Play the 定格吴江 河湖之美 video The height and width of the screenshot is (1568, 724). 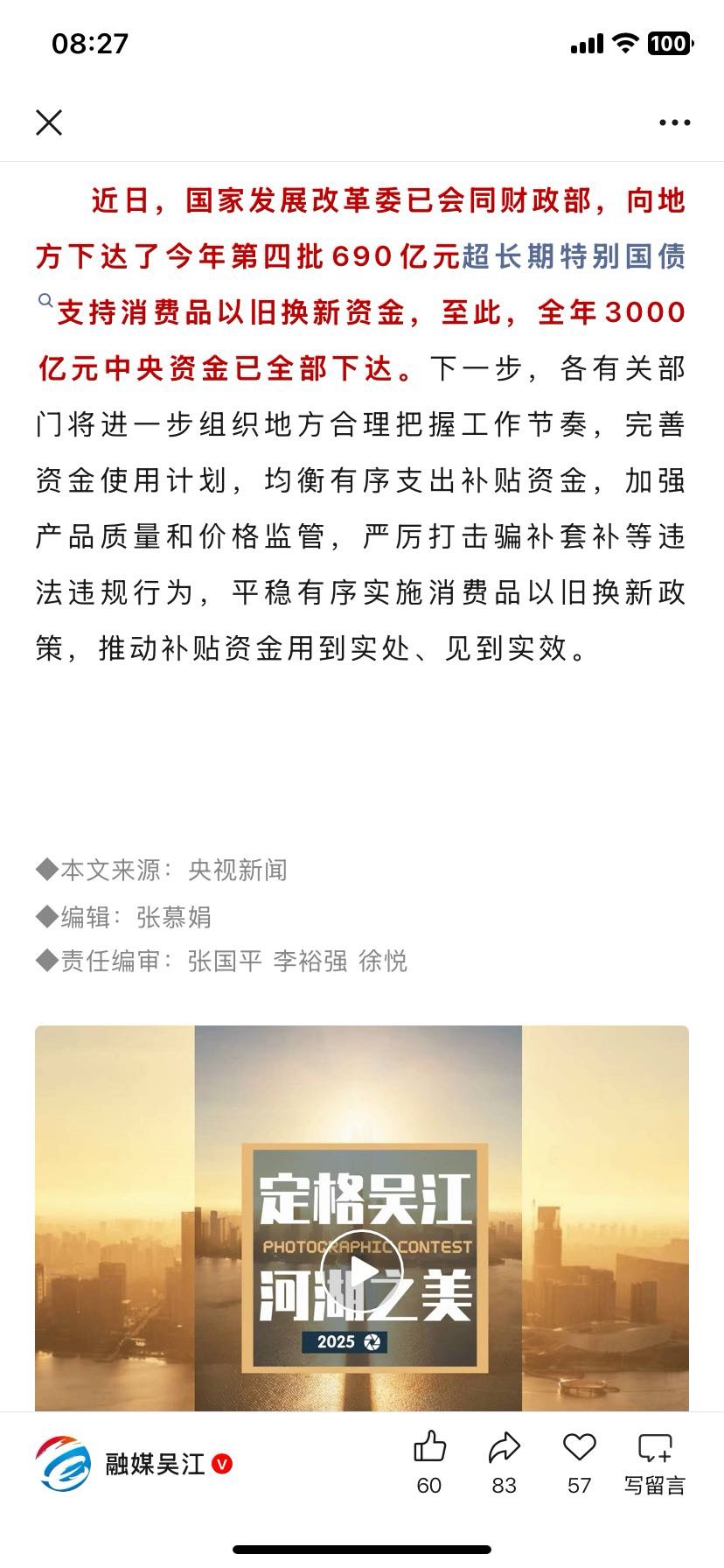click(361, 1270)
